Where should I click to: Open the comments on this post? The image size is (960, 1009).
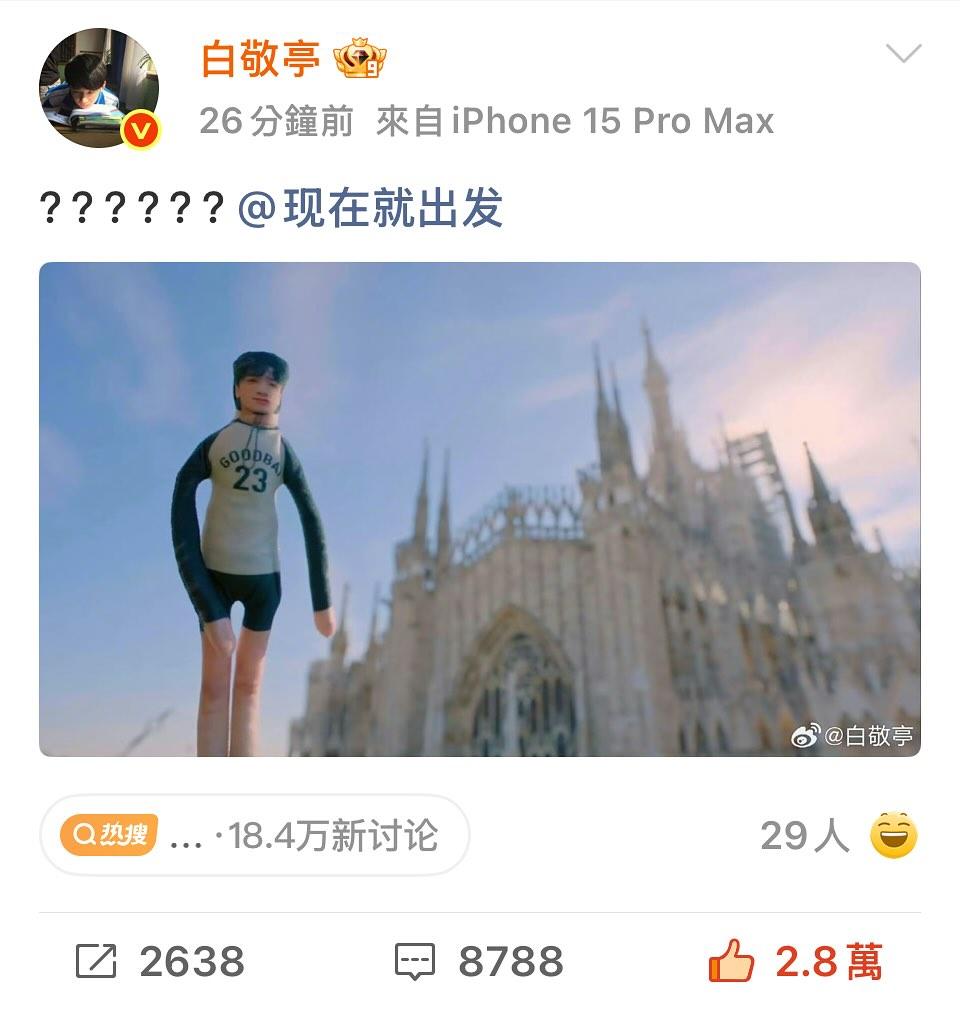pyautogui.click(x=480, y=962)
